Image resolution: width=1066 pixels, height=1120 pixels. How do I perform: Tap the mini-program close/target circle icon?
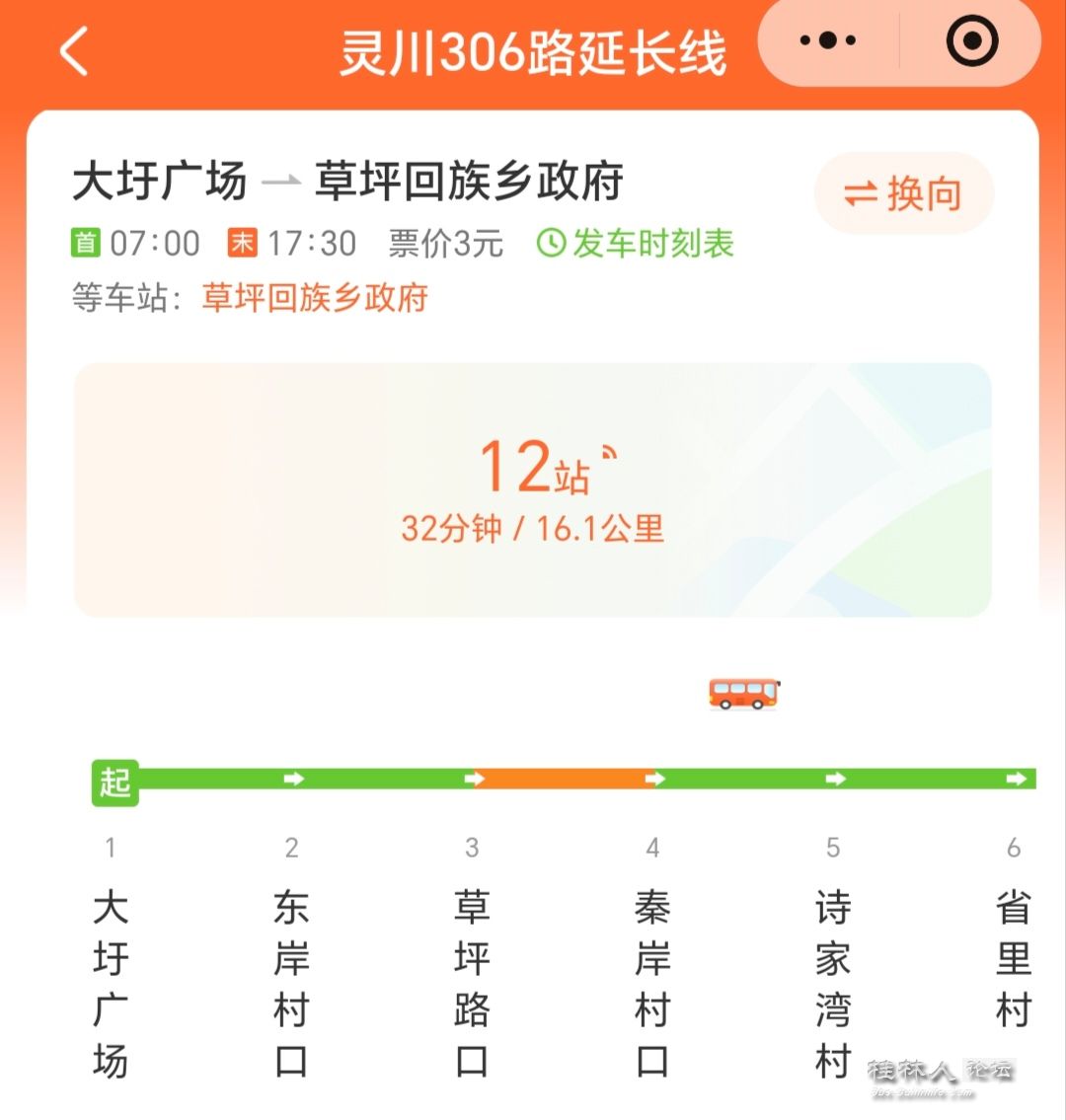(x=972, y=41)
